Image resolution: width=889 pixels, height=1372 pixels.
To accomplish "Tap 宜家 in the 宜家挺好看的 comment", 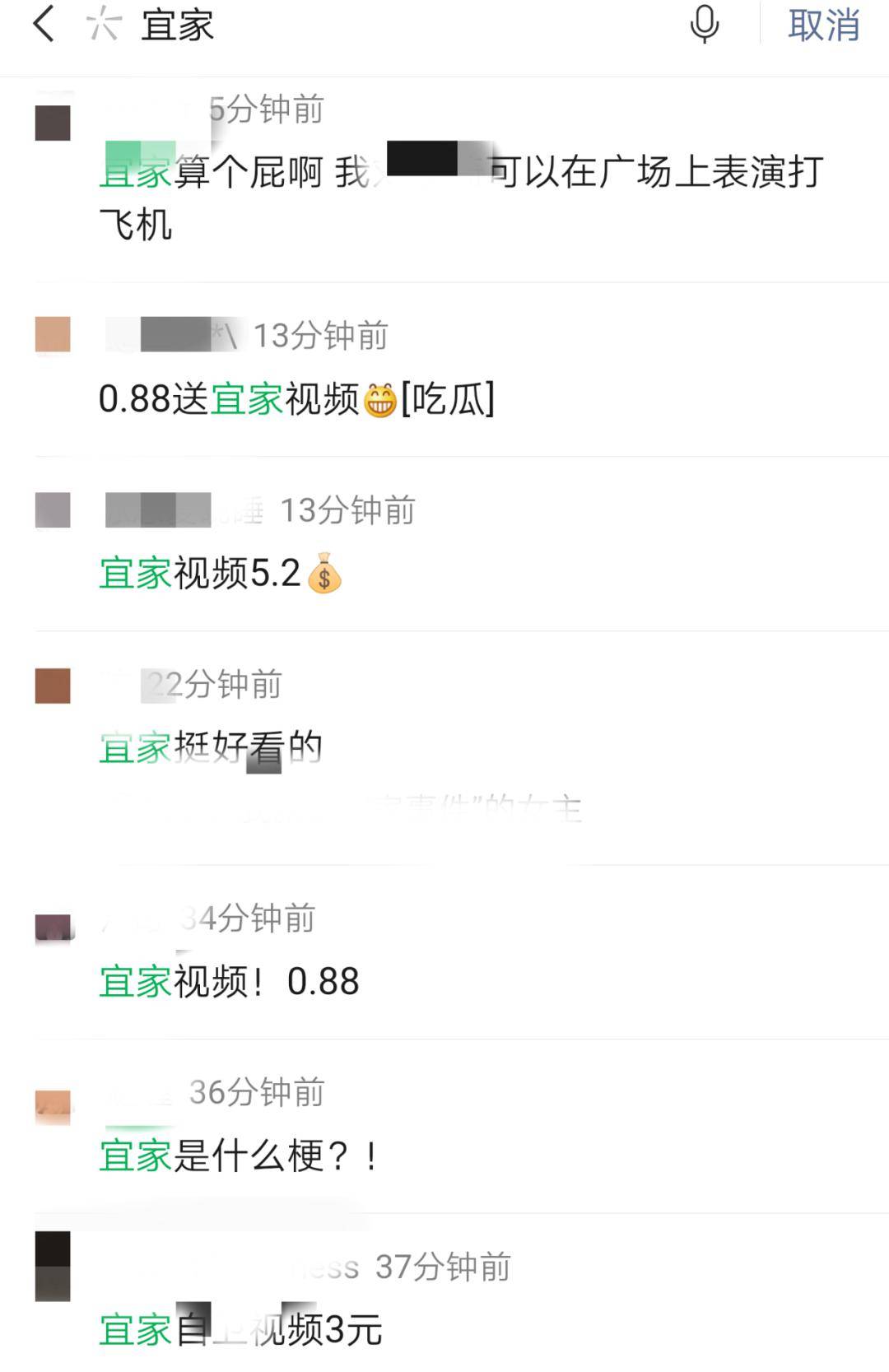I will click(x=135, y=749).
